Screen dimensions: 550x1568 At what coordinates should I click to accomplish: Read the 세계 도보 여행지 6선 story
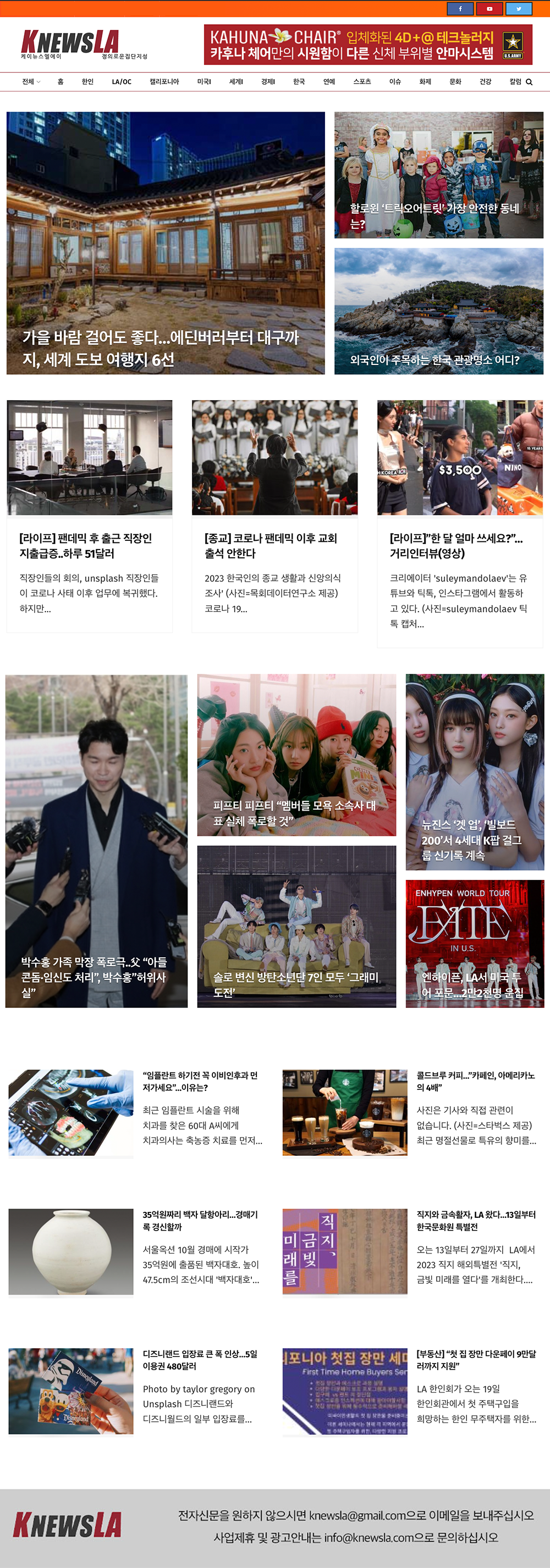pos(161,348)
